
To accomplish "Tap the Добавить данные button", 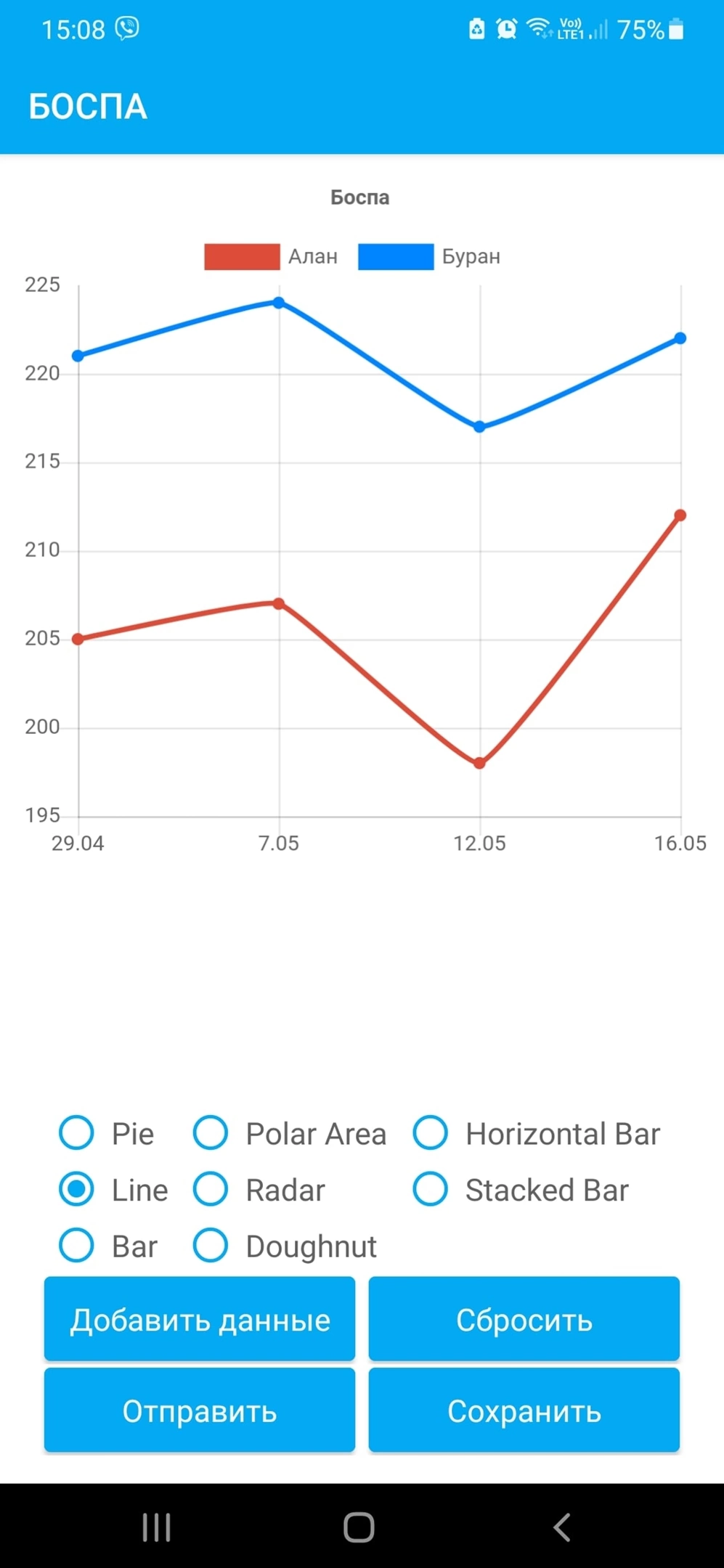I will 200,1319.
